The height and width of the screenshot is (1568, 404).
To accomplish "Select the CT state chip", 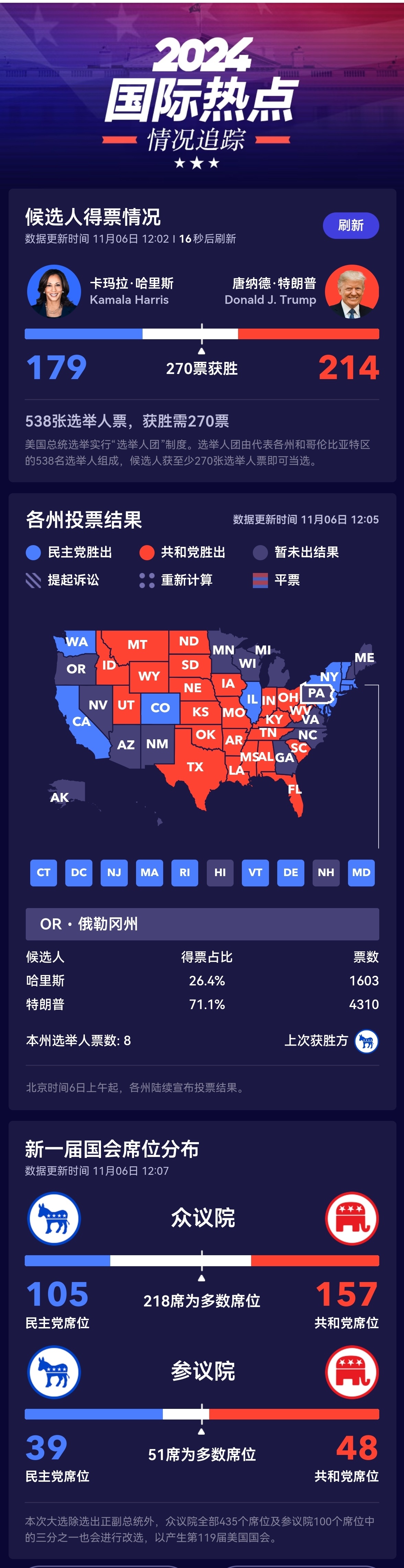I will click(x=44, y=872).
